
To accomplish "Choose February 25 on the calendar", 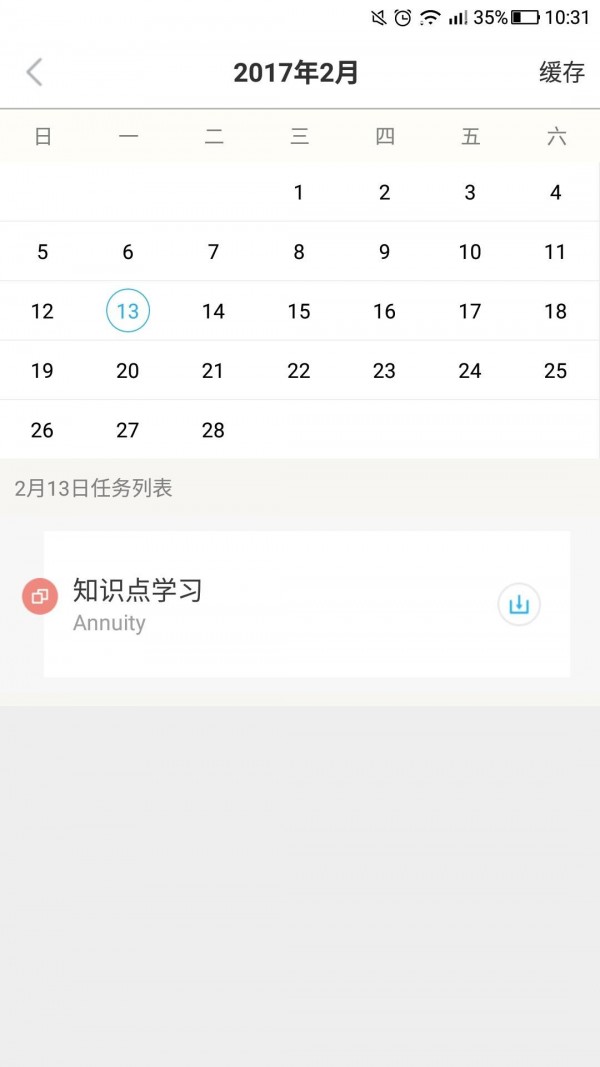I will pyautogui.click(x=555, y=371).
